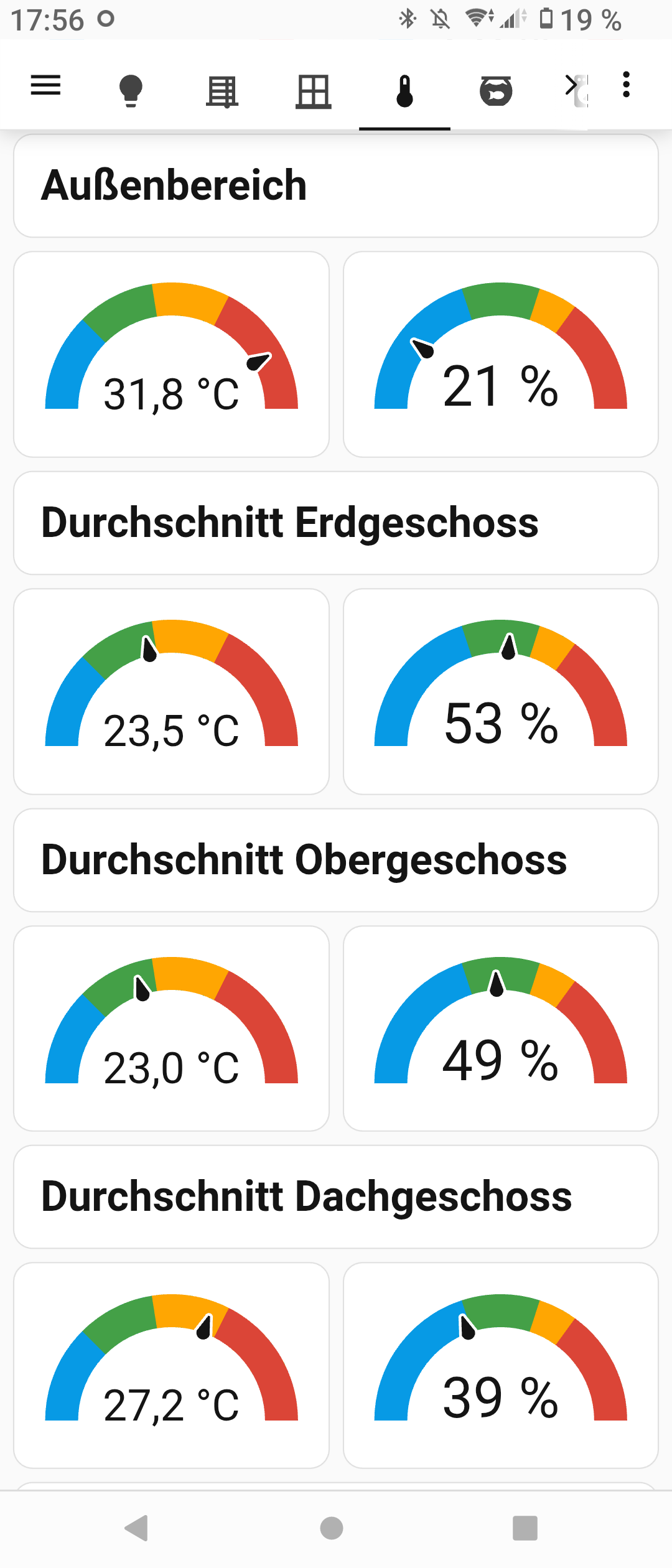Switch to the light bulb tab
The width and height of the screenshot is (672, 1568).
tap(131, 91)
